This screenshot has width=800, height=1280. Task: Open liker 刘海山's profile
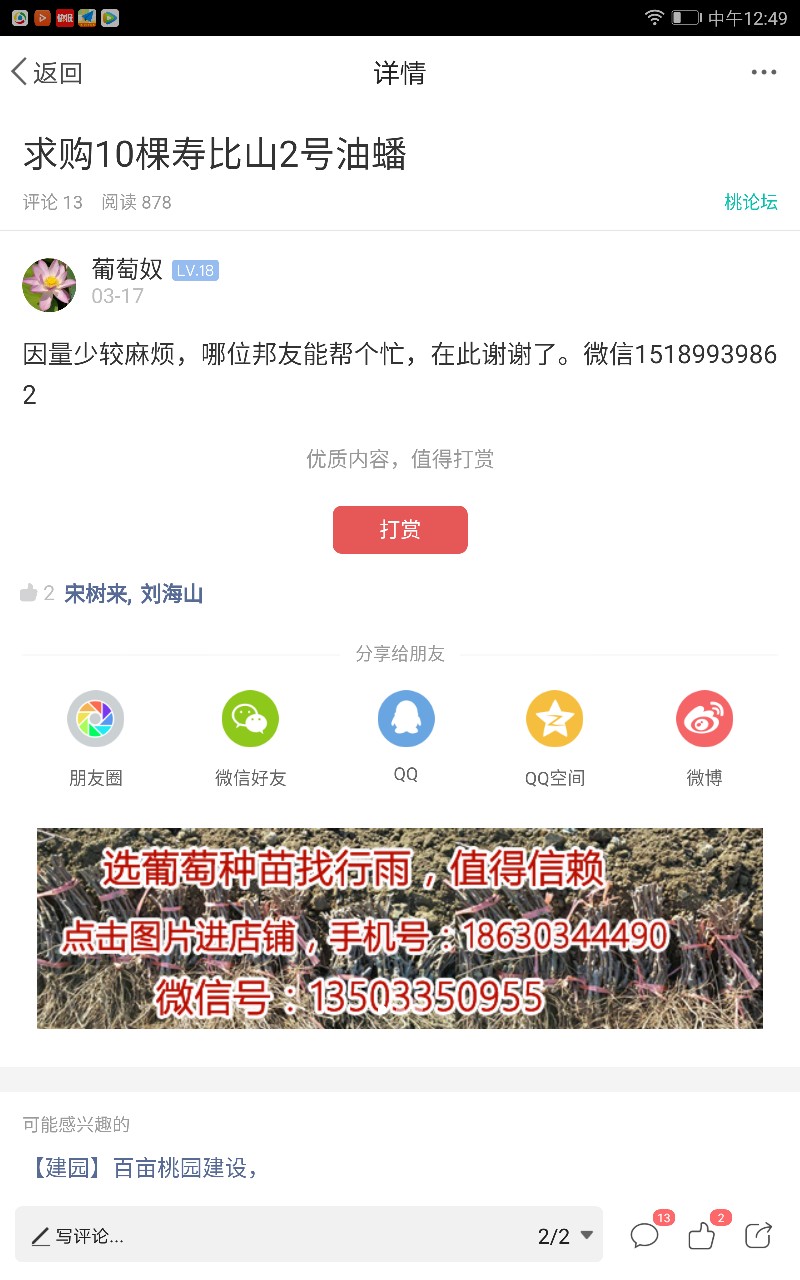[x=172, y=594]
